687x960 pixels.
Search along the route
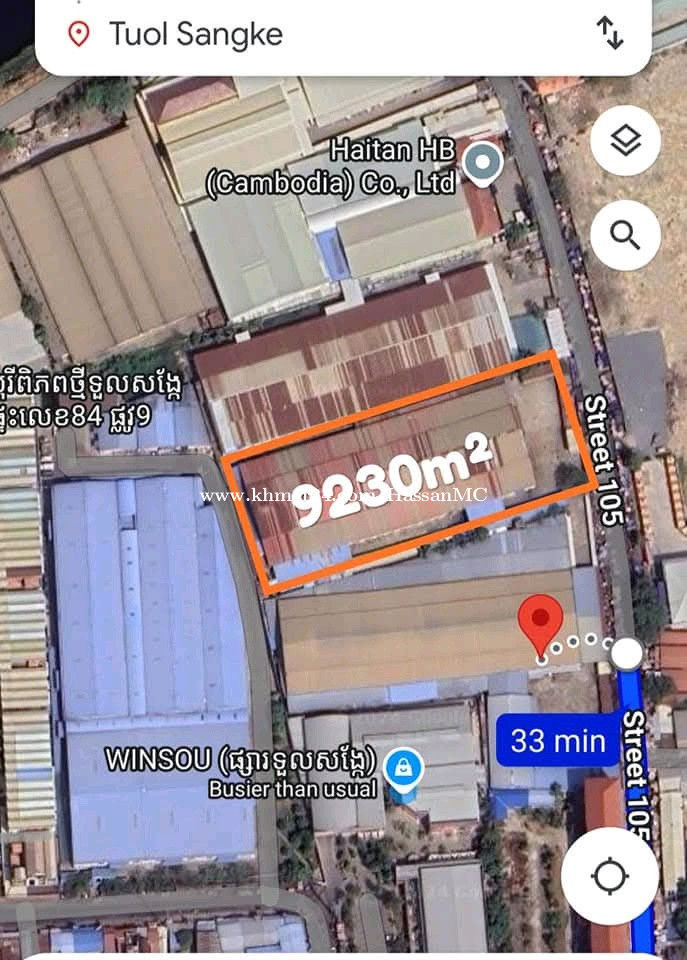tap(625, 236)
